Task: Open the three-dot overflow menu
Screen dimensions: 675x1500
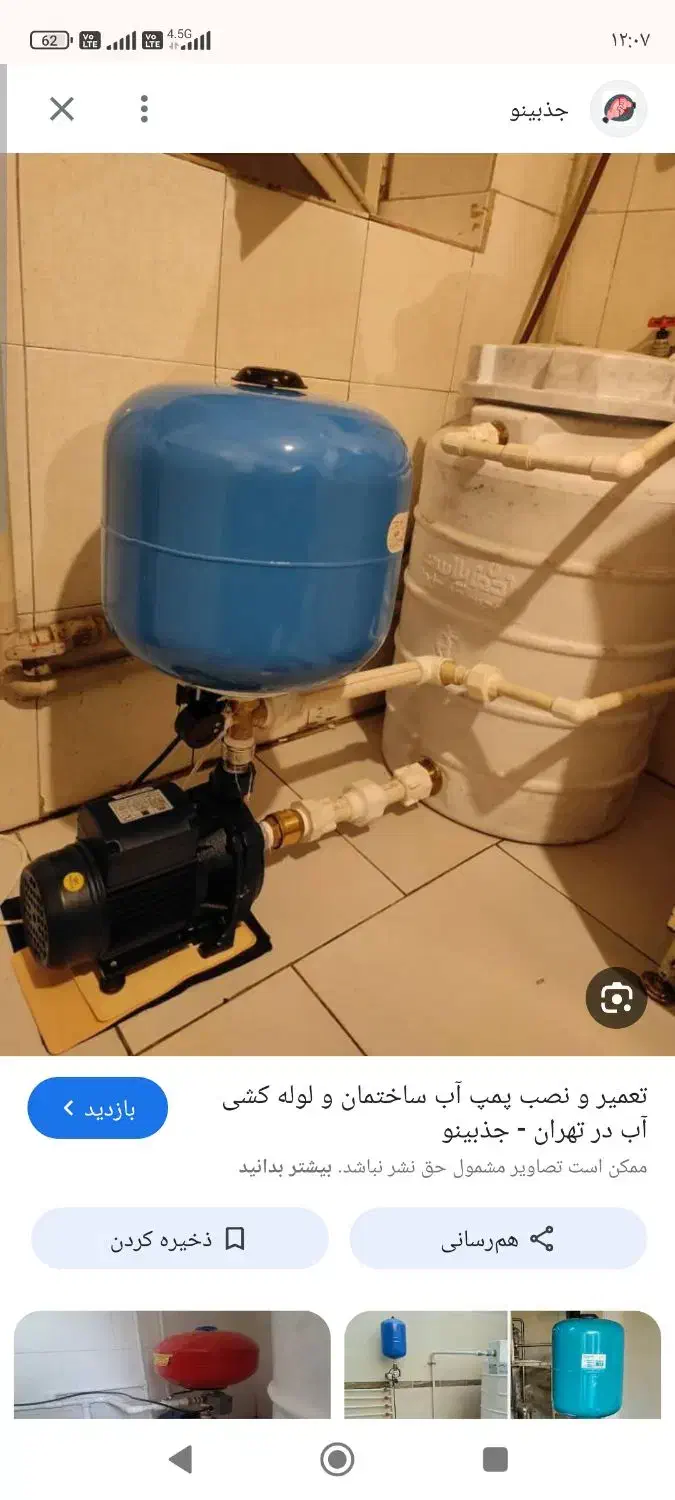Action: pyautogui.click(x=144, y=109)
